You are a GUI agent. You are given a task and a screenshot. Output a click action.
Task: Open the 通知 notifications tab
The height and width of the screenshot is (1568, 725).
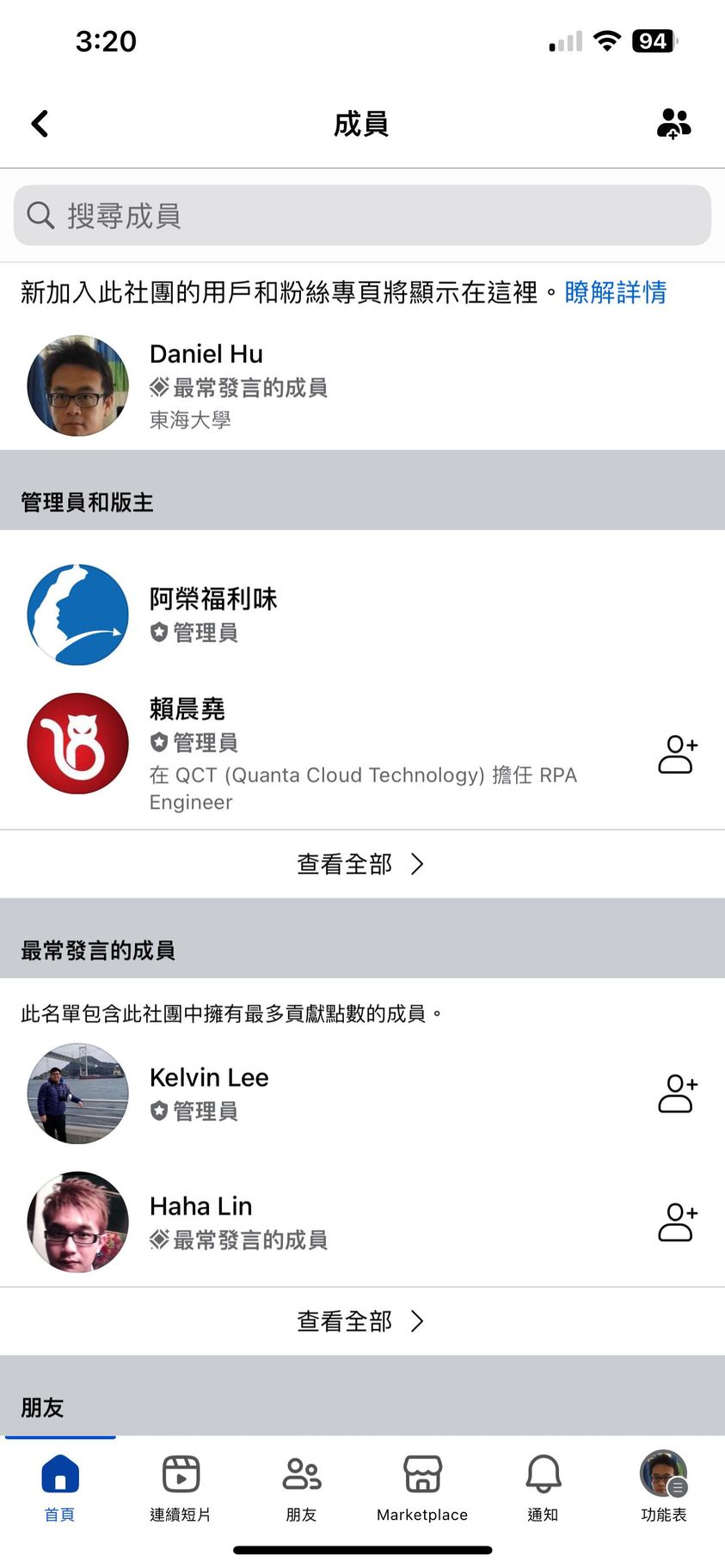click(543, 1486)
